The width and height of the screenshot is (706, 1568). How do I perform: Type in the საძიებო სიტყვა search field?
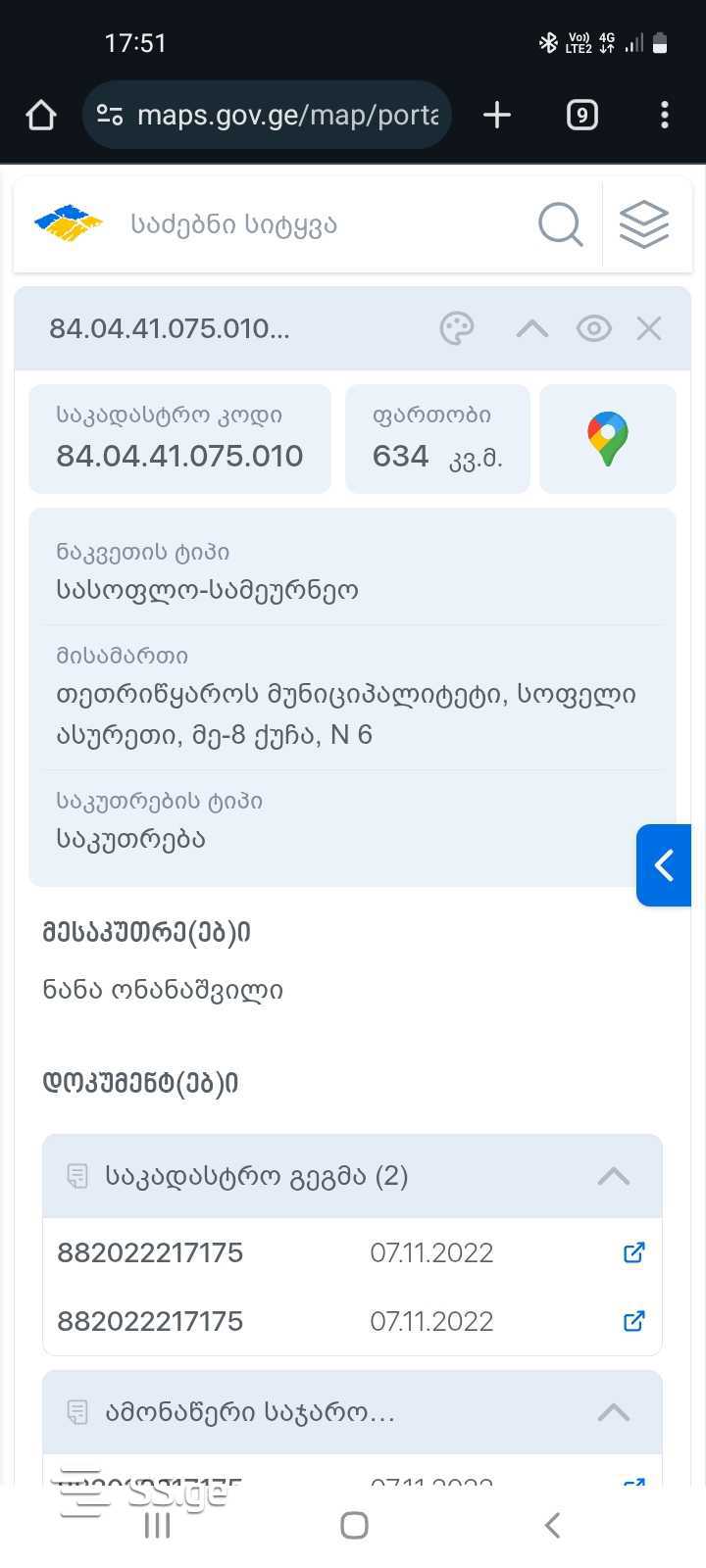click(324, 225)
